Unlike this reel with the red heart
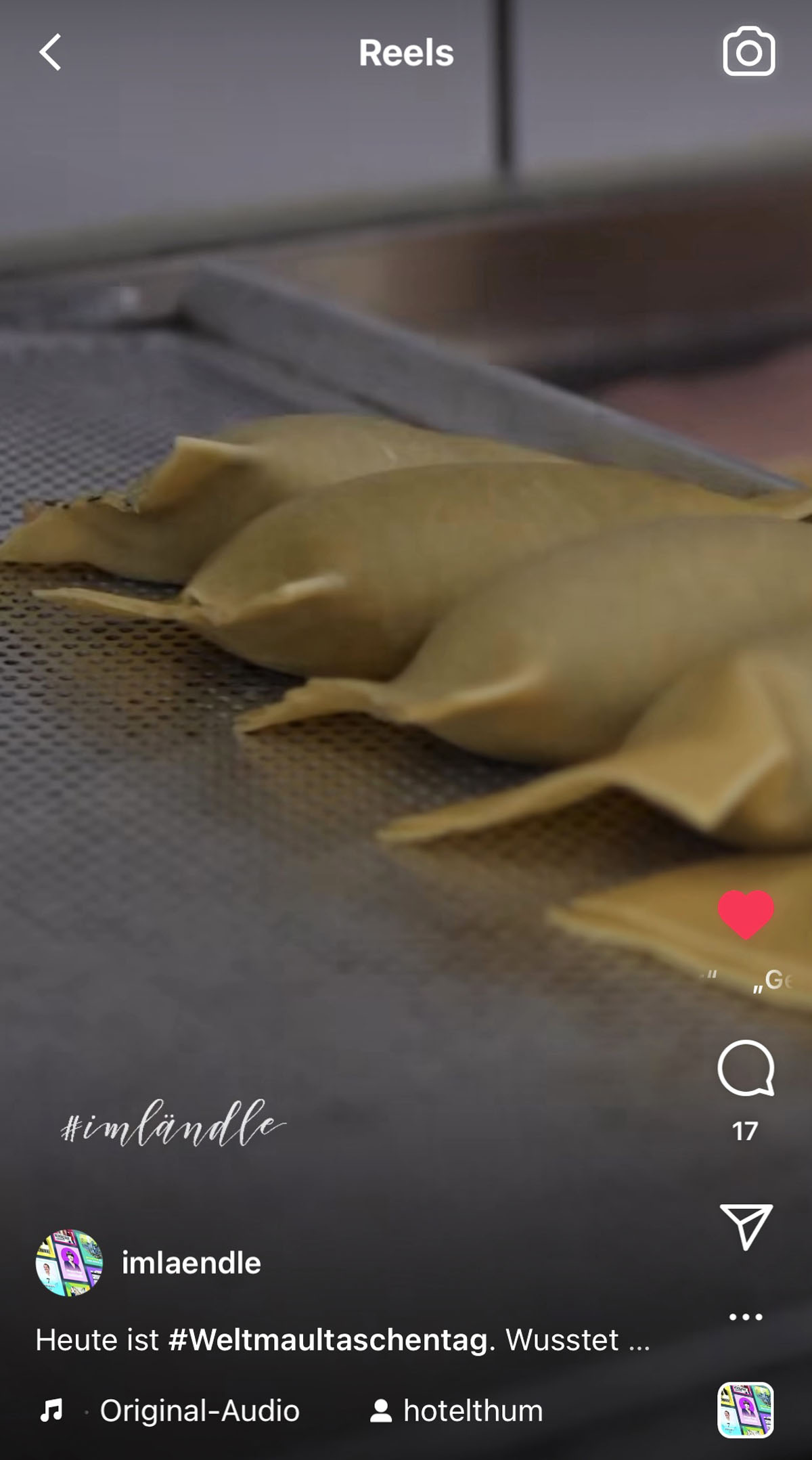Image resolution: width=812 pixels, height=1460 pixels. coord(746,914)
